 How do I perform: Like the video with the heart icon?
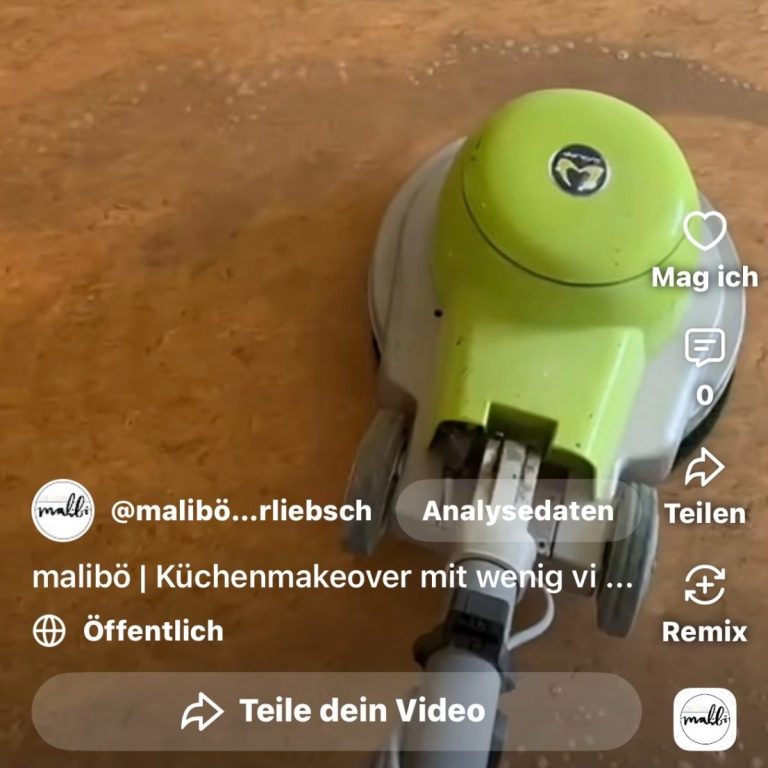tap(704, 231)
